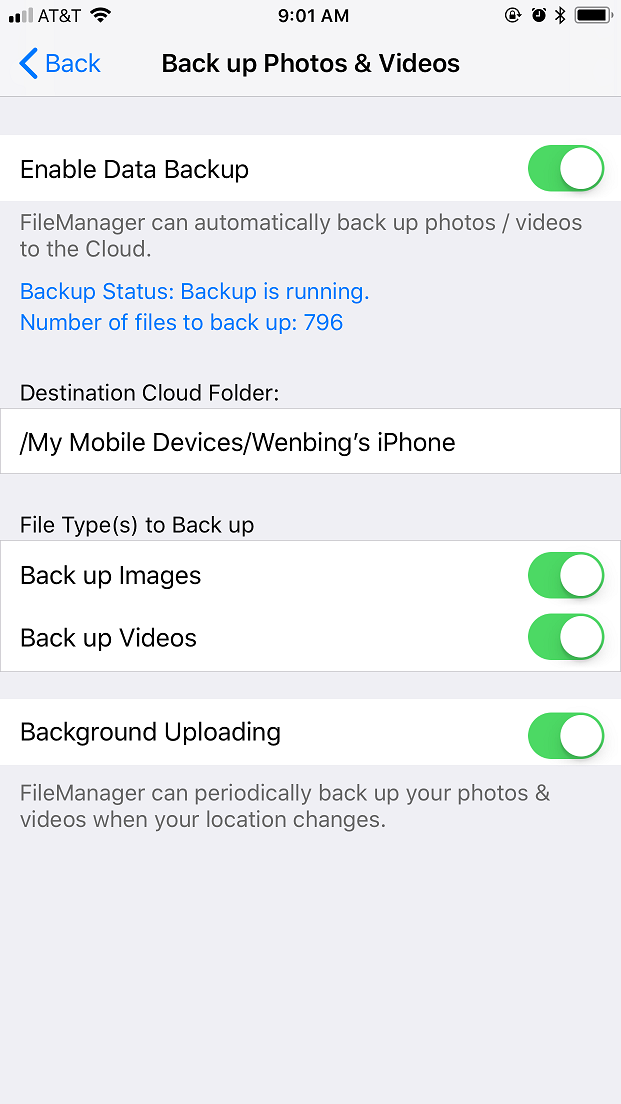Open the Destination Cloud Folder field
Screen dimensions: 621x1104
[x=310, y=441]
